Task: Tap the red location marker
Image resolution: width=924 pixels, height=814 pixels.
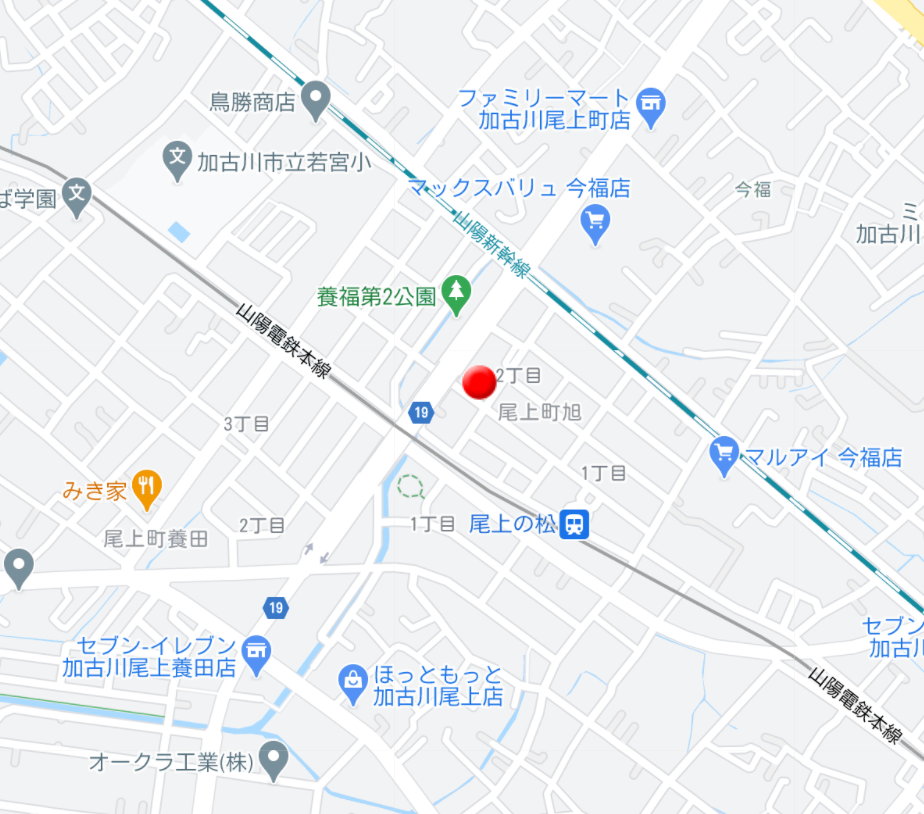Action: point(480,381)
